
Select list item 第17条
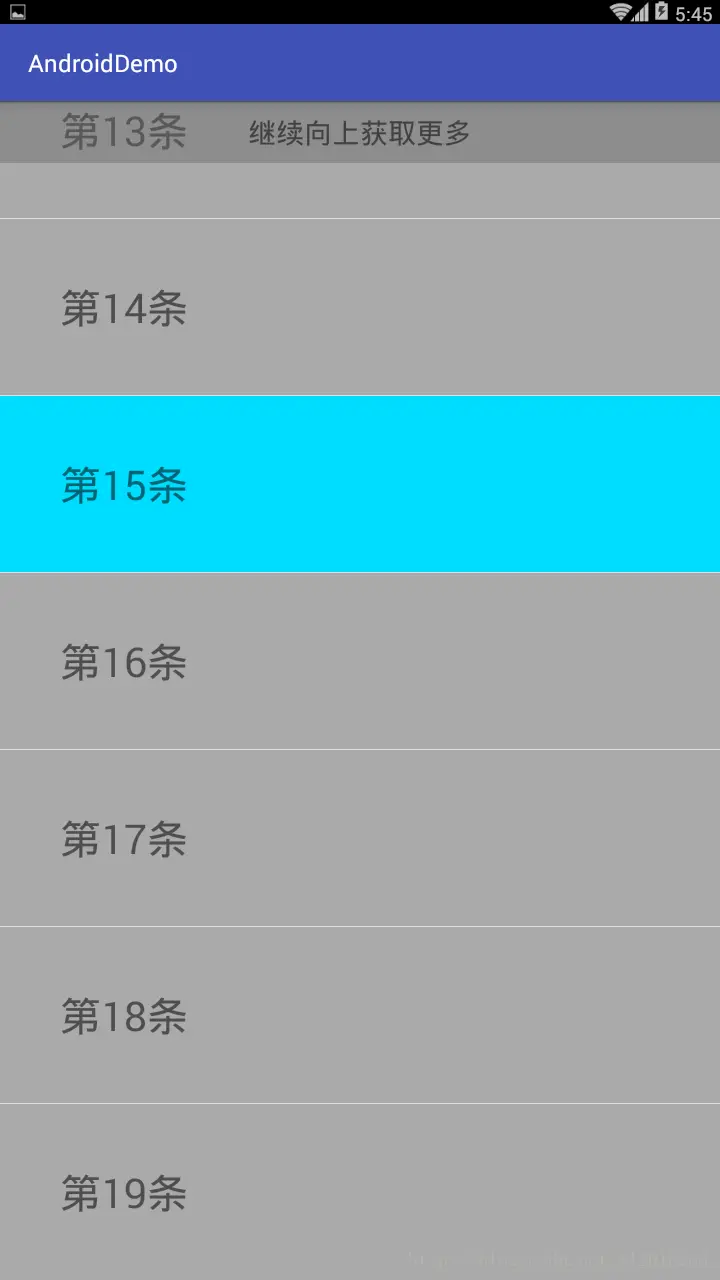[x=122, y=839]
